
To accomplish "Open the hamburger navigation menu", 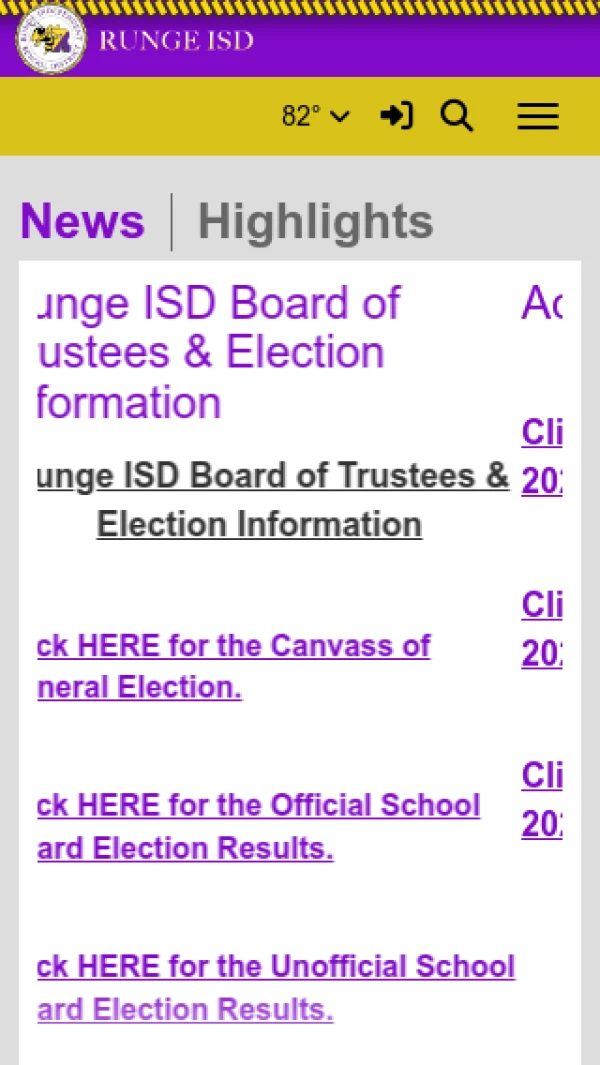I will (x=538, y=117).
